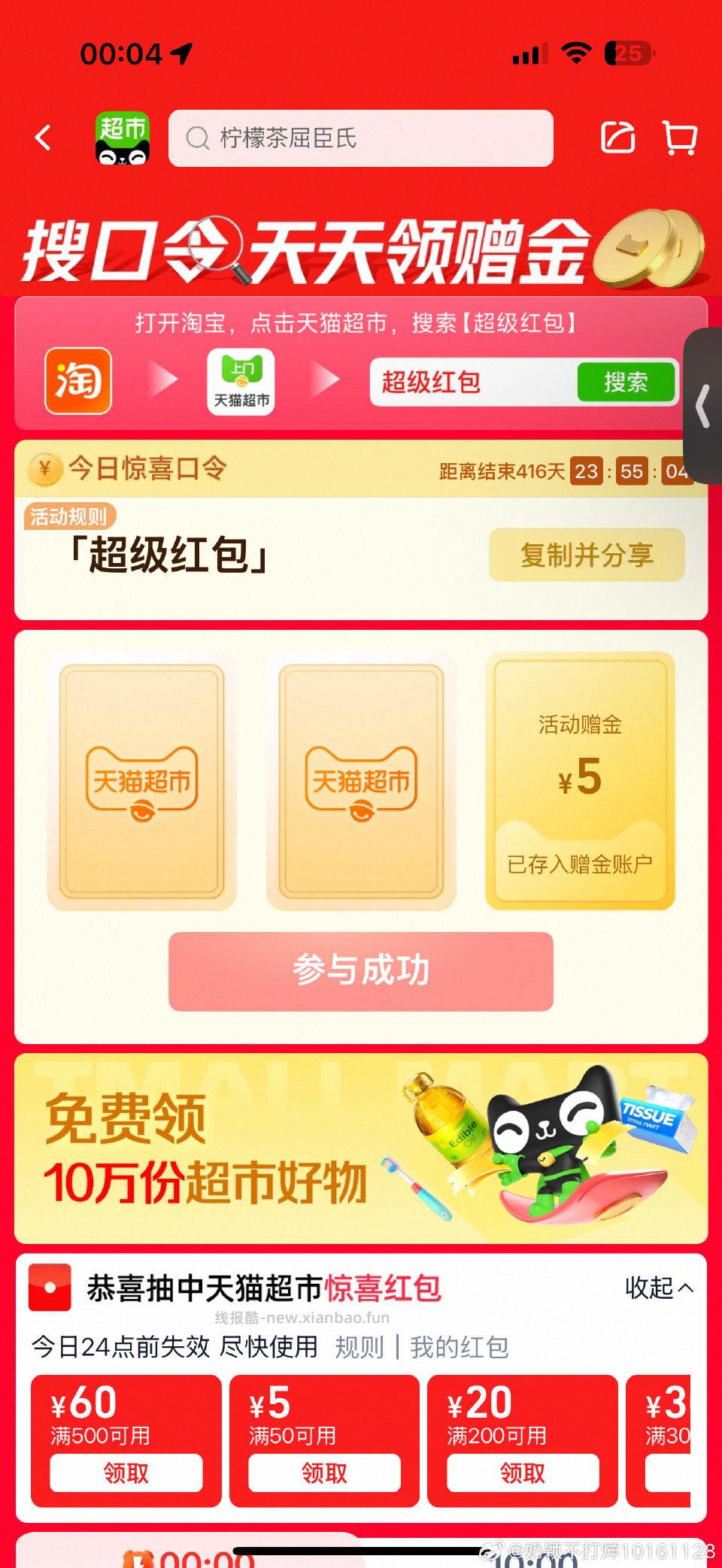Flip the second 天猫超市 card
The width and height of the screenshot is (722, 1568).
(359, 782)
